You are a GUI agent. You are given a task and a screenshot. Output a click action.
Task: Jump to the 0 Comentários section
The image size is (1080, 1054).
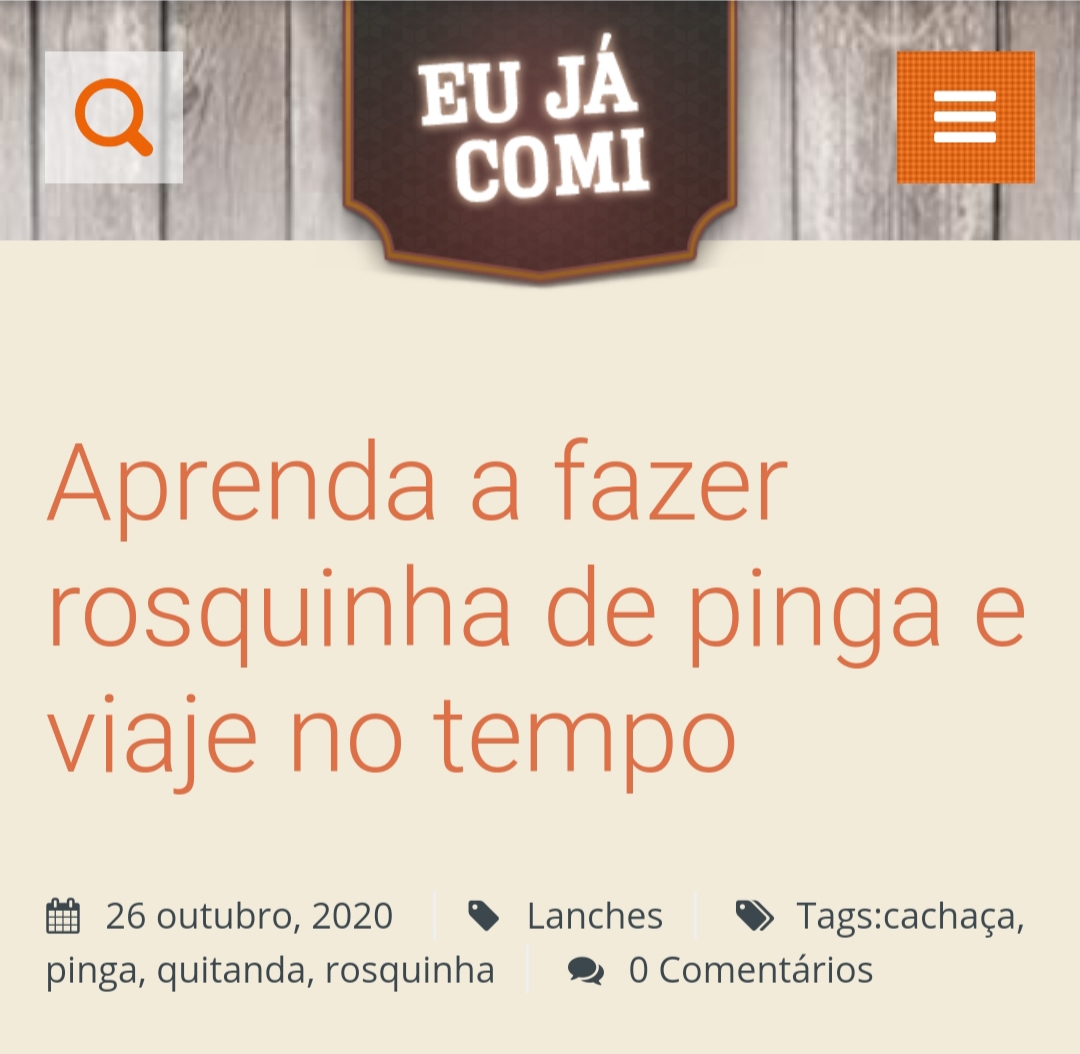tap(750, 970)
